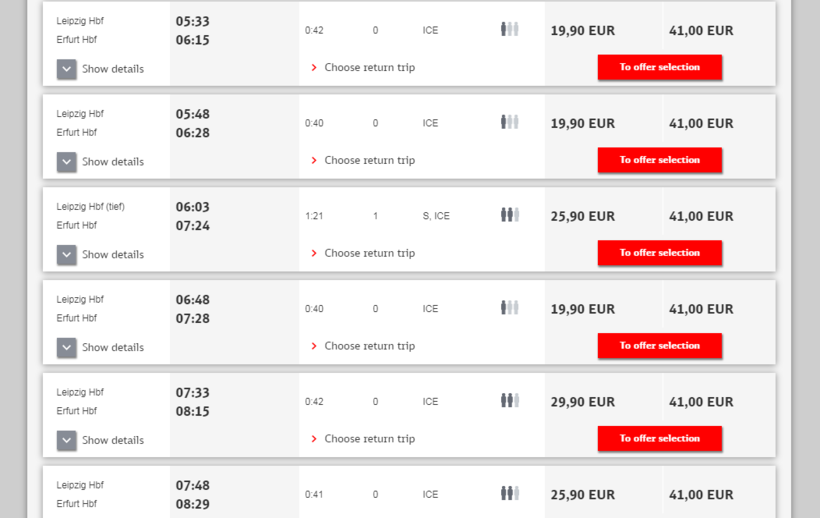Go to offer selection for 05:48 departure
820x518 pixels.
pyautogui.click(x=659, y=160)
